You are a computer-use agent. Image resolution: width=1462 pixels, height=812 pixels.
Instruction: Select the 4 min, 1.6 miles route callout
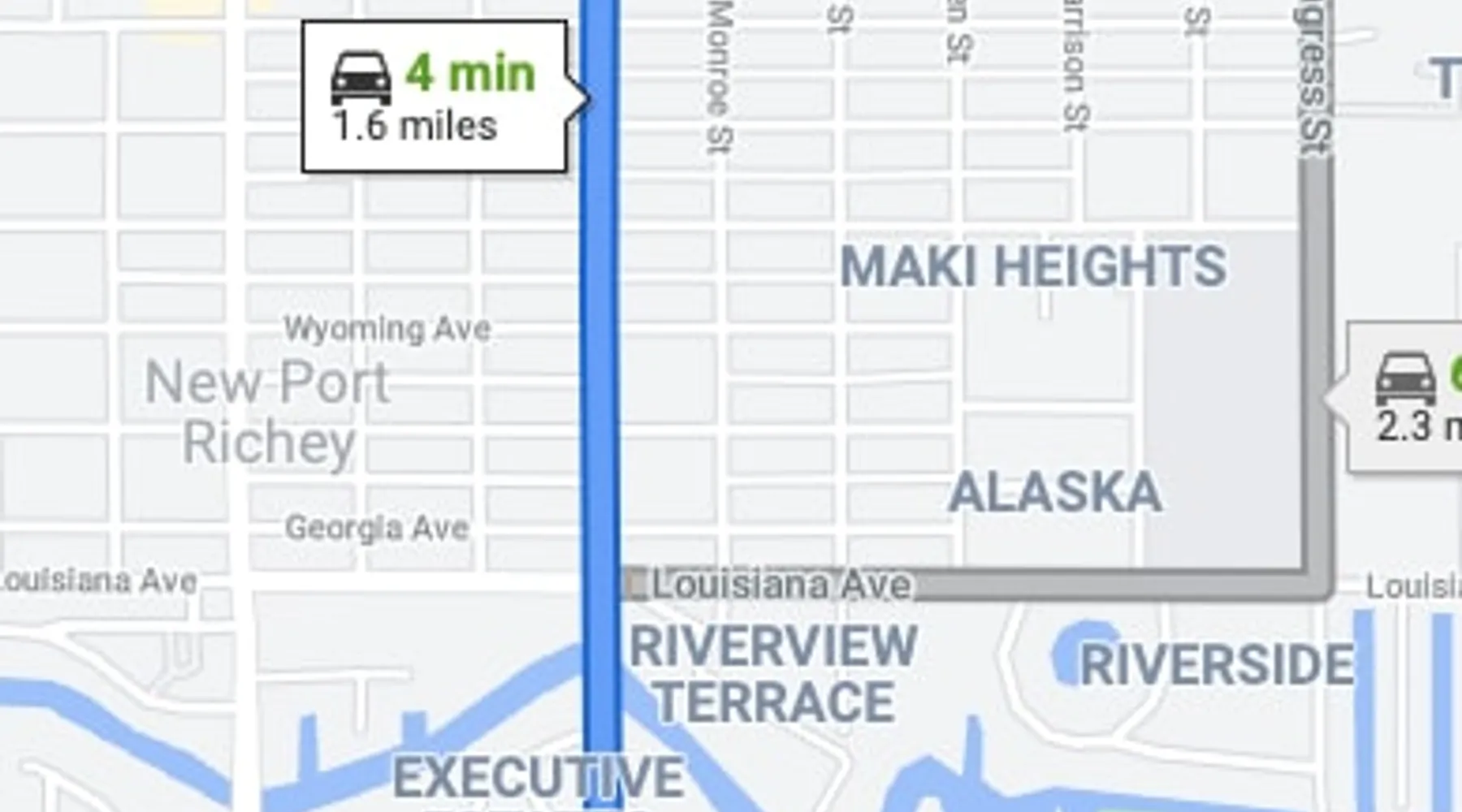435,97
